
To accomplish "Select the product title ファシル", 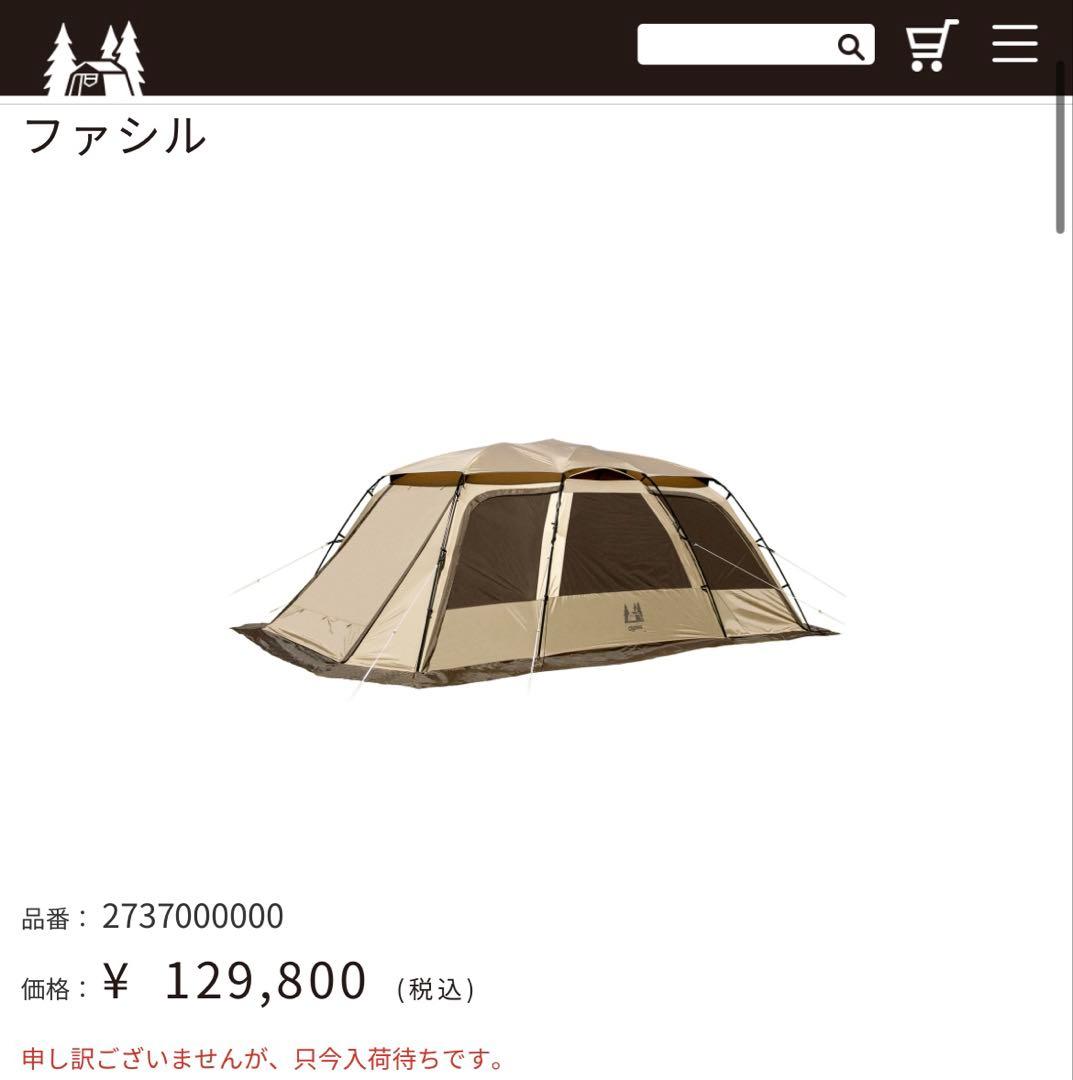I will coord(113,136).
